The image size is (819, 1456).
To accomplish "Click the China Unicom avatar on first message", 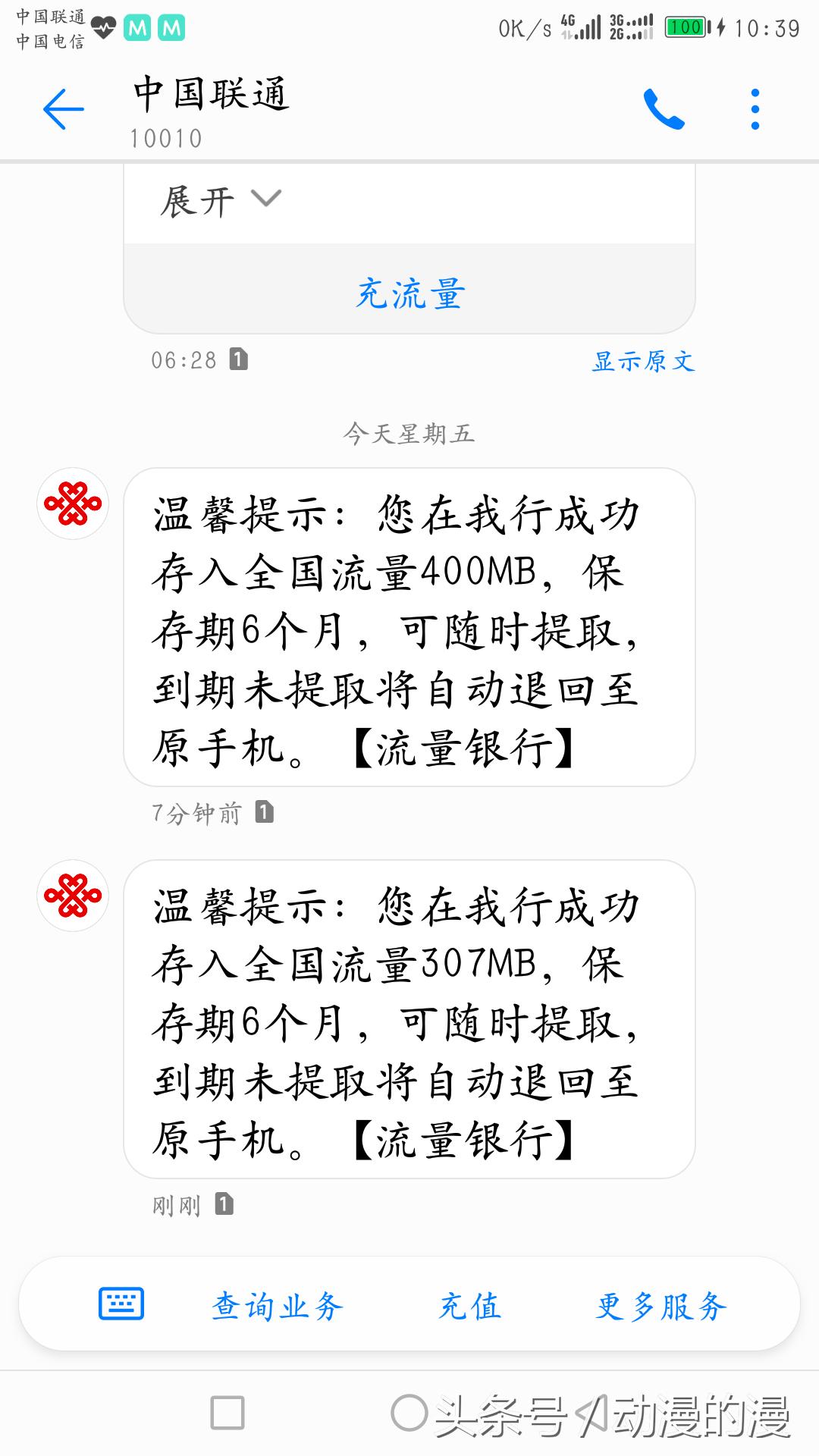I will (73, 502).
